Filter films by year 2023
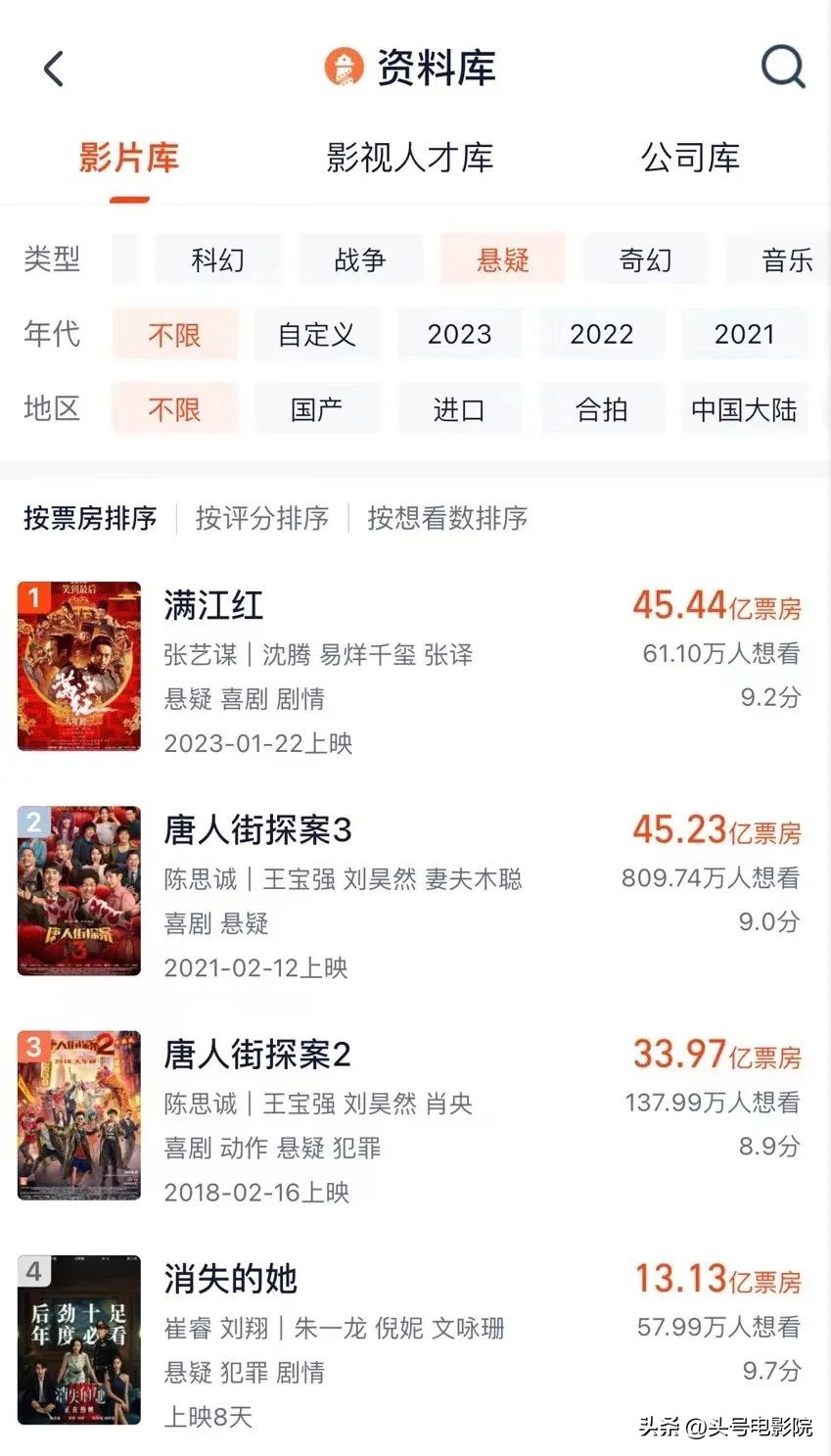The image size is (831, 1456). pos(459,334)
